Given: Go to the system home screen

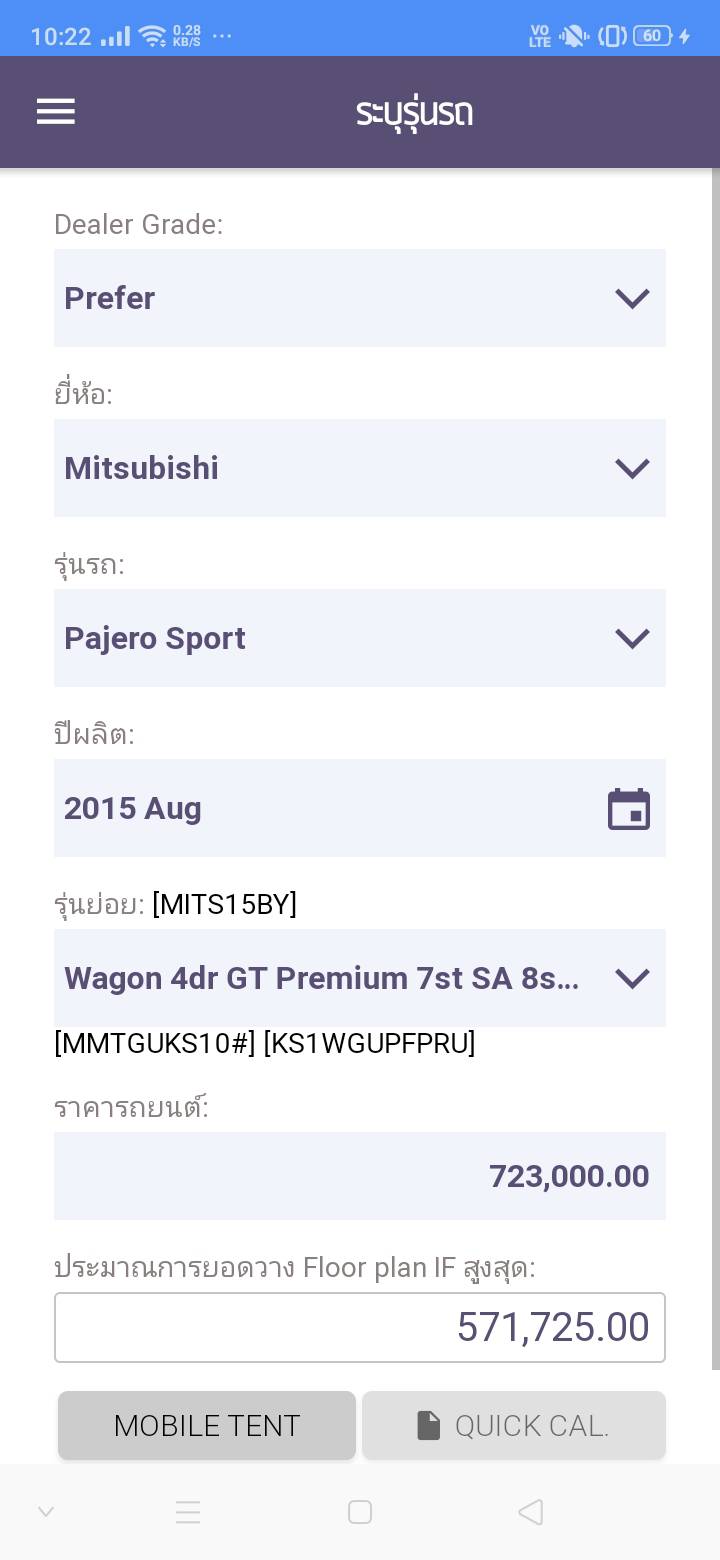Looking at the screenshot, I should pyautogui.click(x=360, y=1512).
